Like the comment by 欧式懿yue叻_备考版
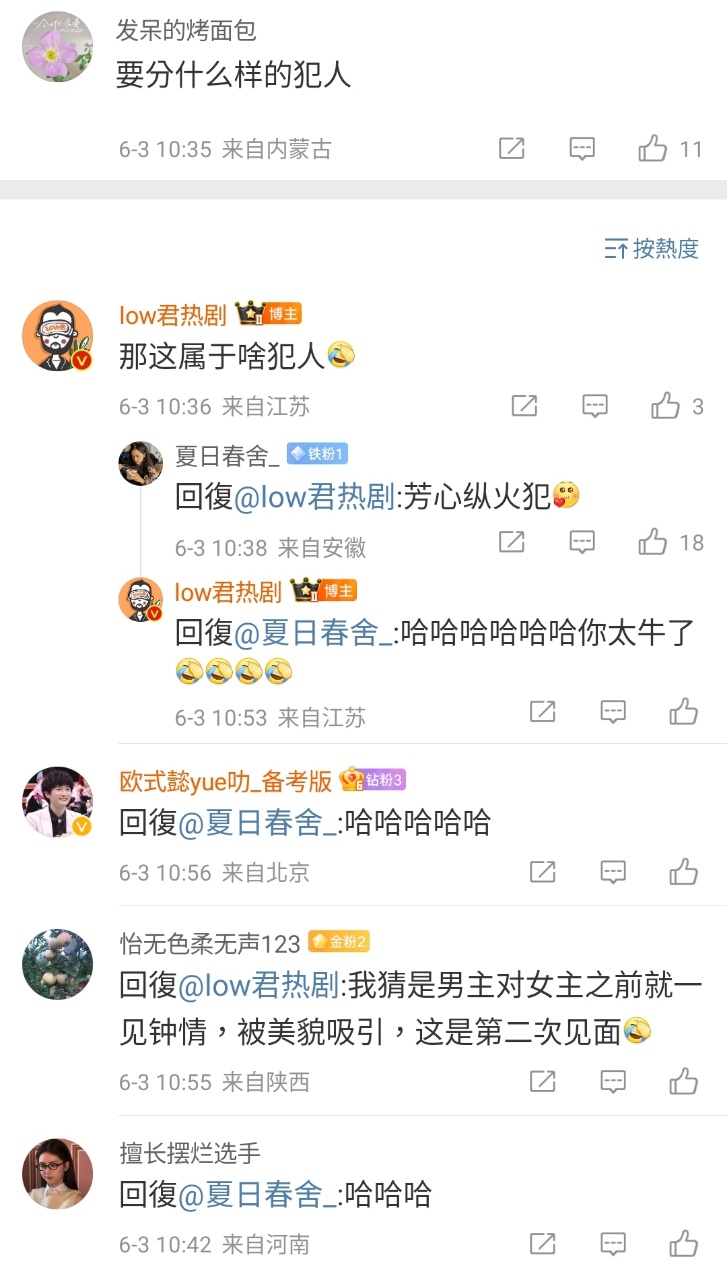This screenshot has height=1280, width=727. pos(684,871)
